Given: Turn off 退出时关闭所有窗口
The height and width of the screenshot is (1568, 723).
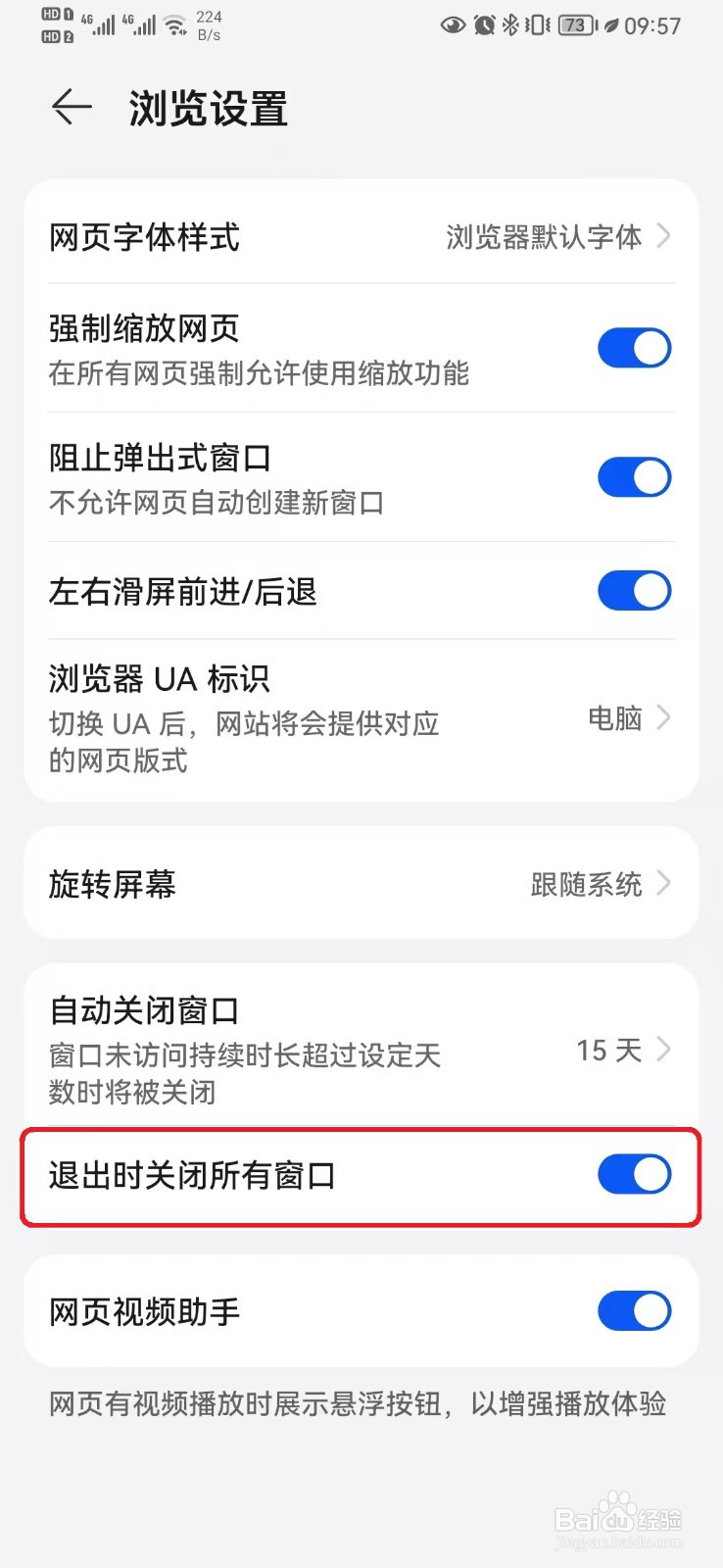Looking at the screenshot, I should click(634, 1174).
